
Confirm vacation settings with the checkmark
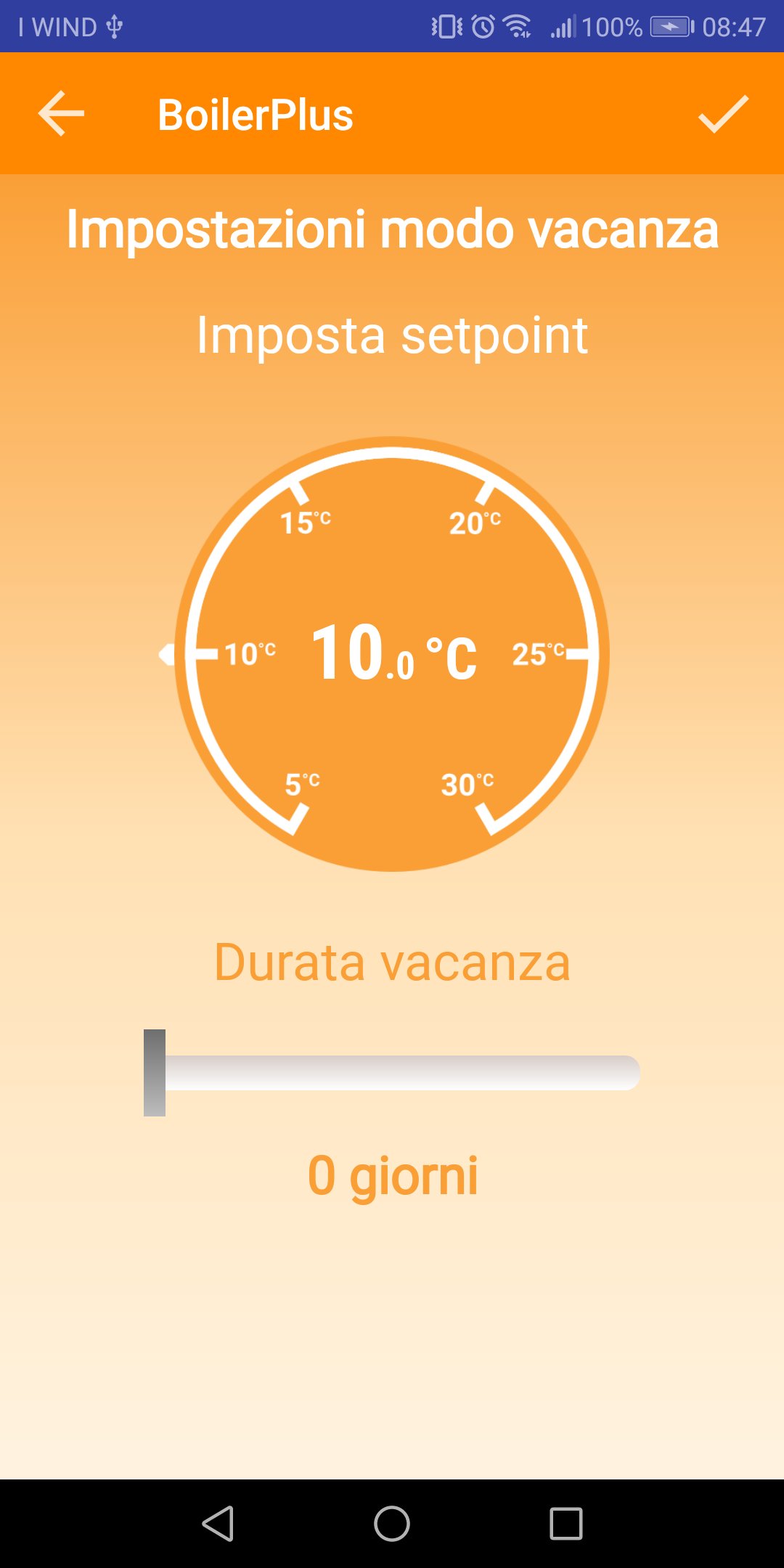click(723, 114)
